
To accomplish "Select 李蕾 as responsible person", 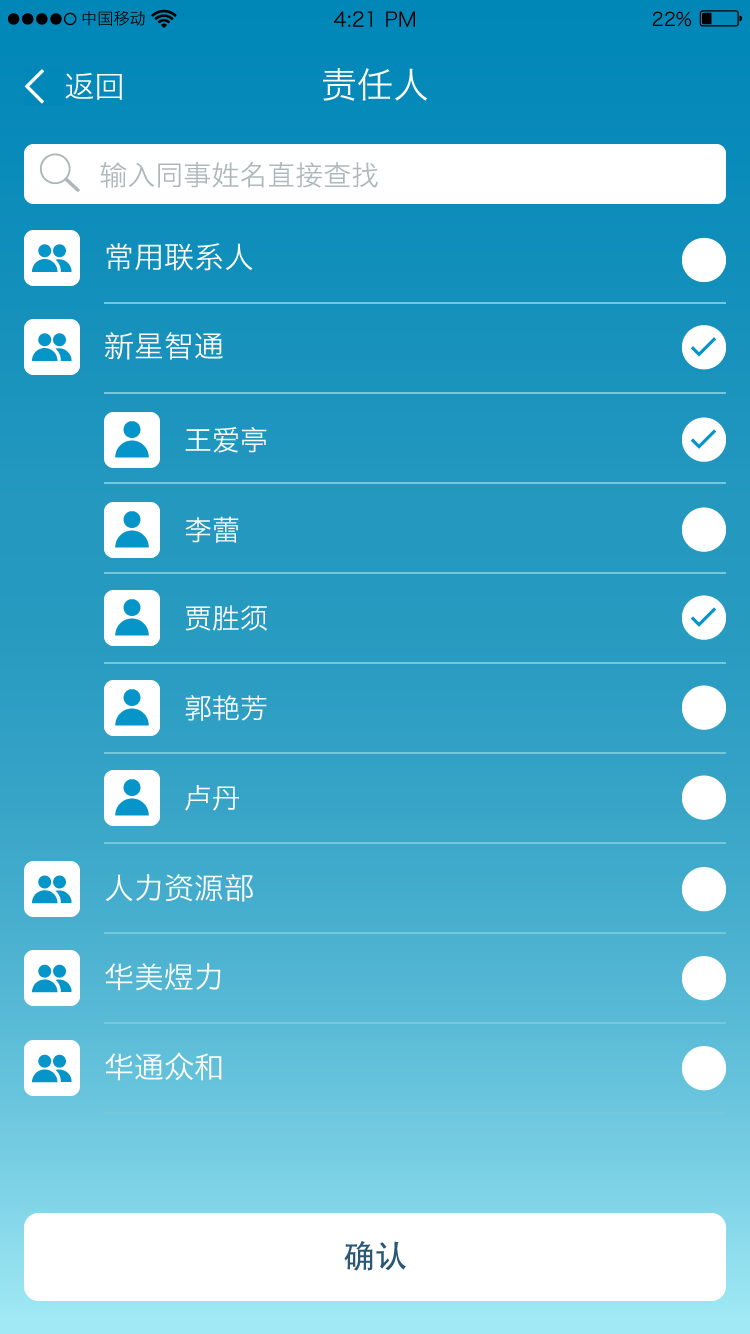I will pos(704,529).
